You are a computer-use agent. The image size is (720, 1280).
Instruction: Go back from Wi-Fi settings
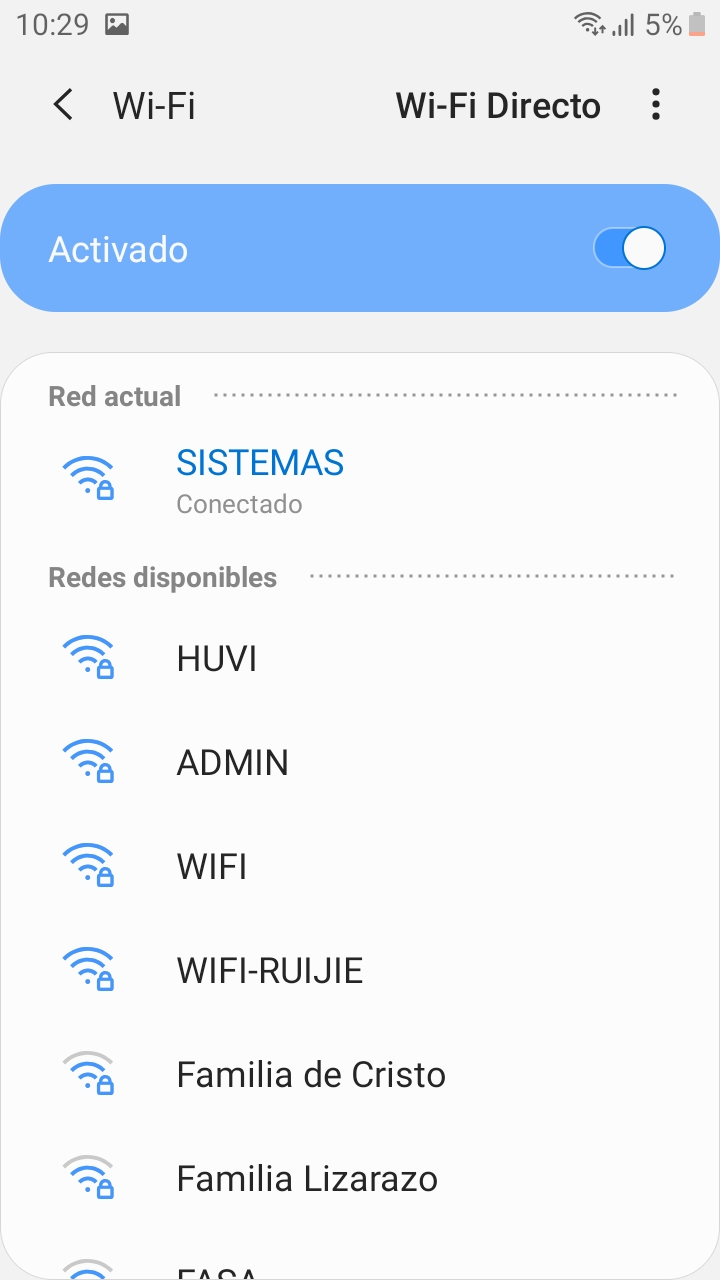point(63,105)
